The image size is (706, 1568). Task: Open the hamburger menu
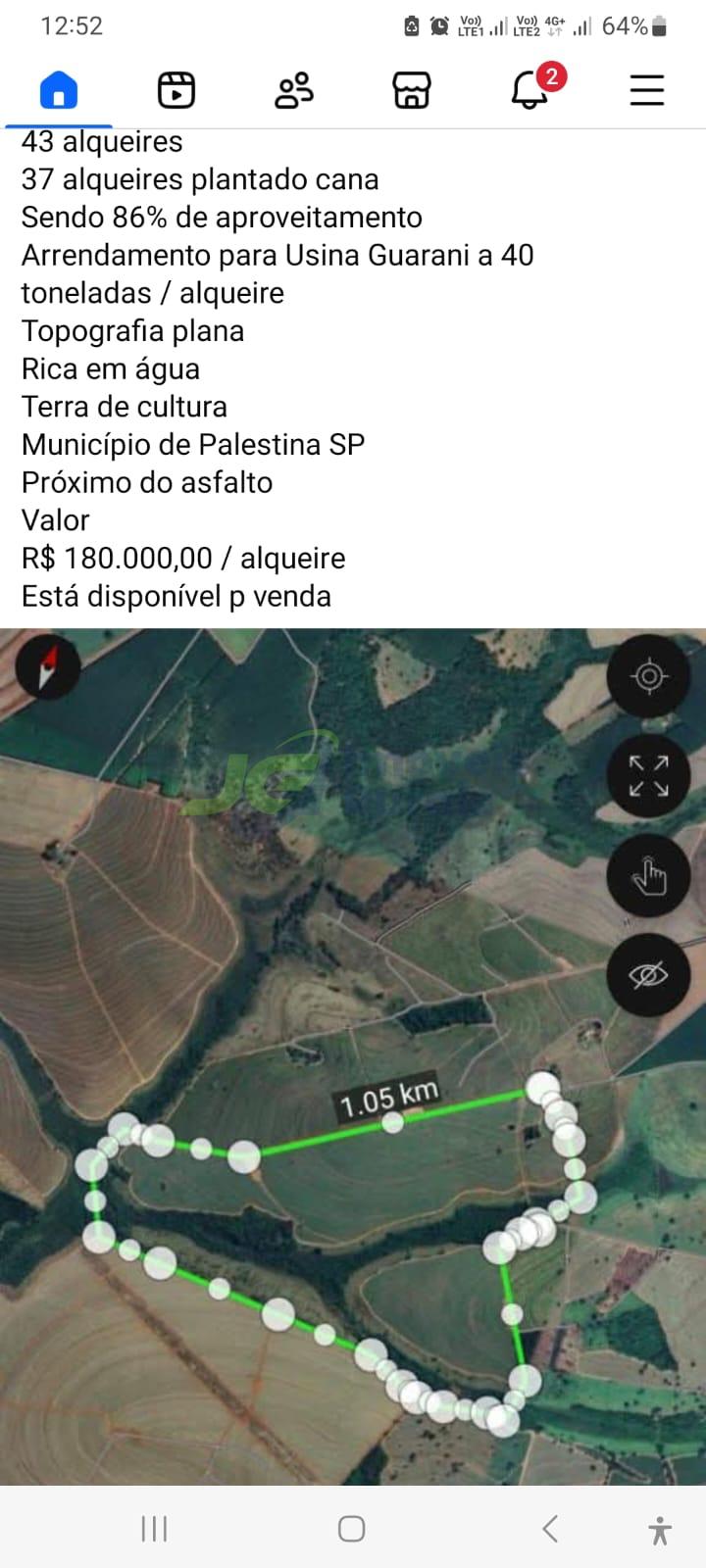(x=647, y=91)
